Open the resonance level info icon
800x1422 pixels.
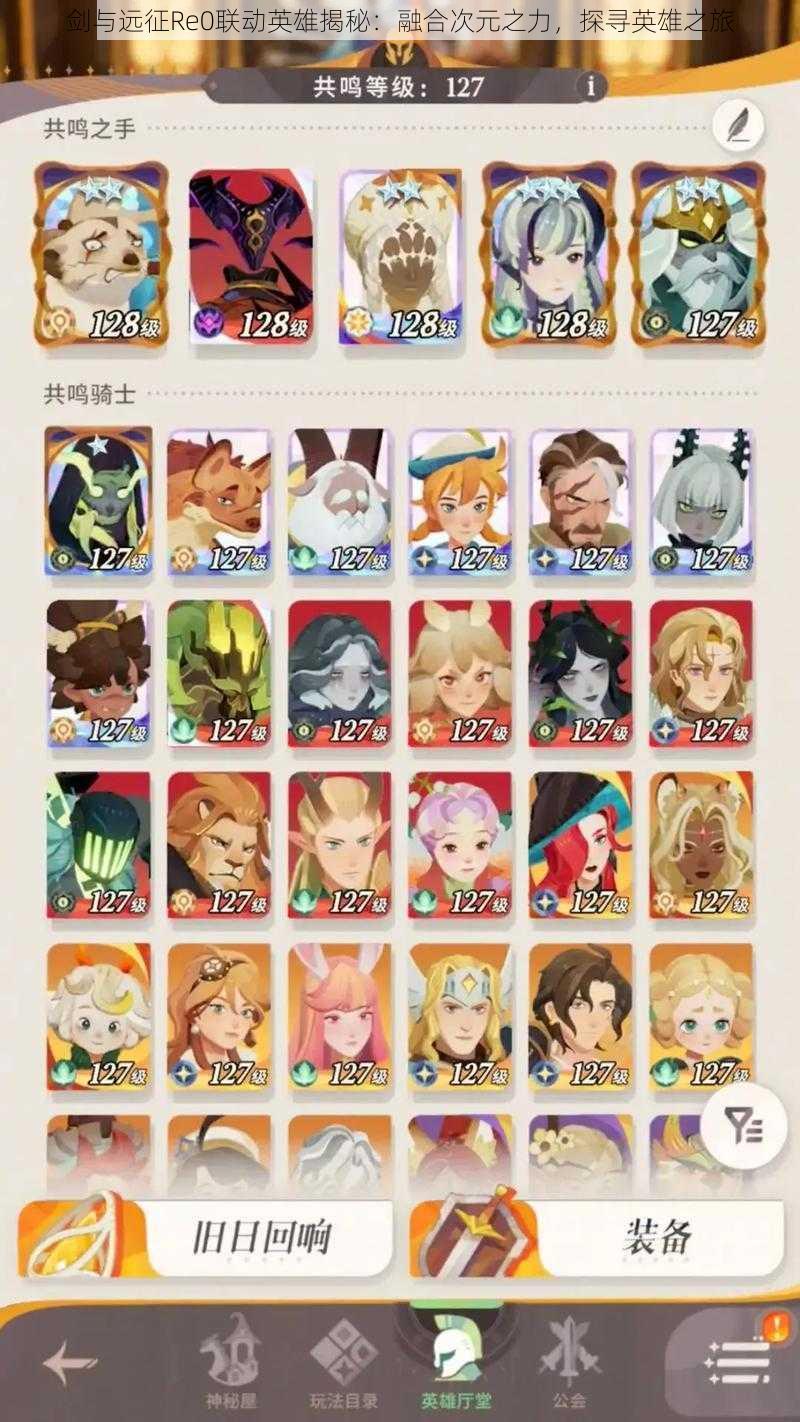coord(591,86)
